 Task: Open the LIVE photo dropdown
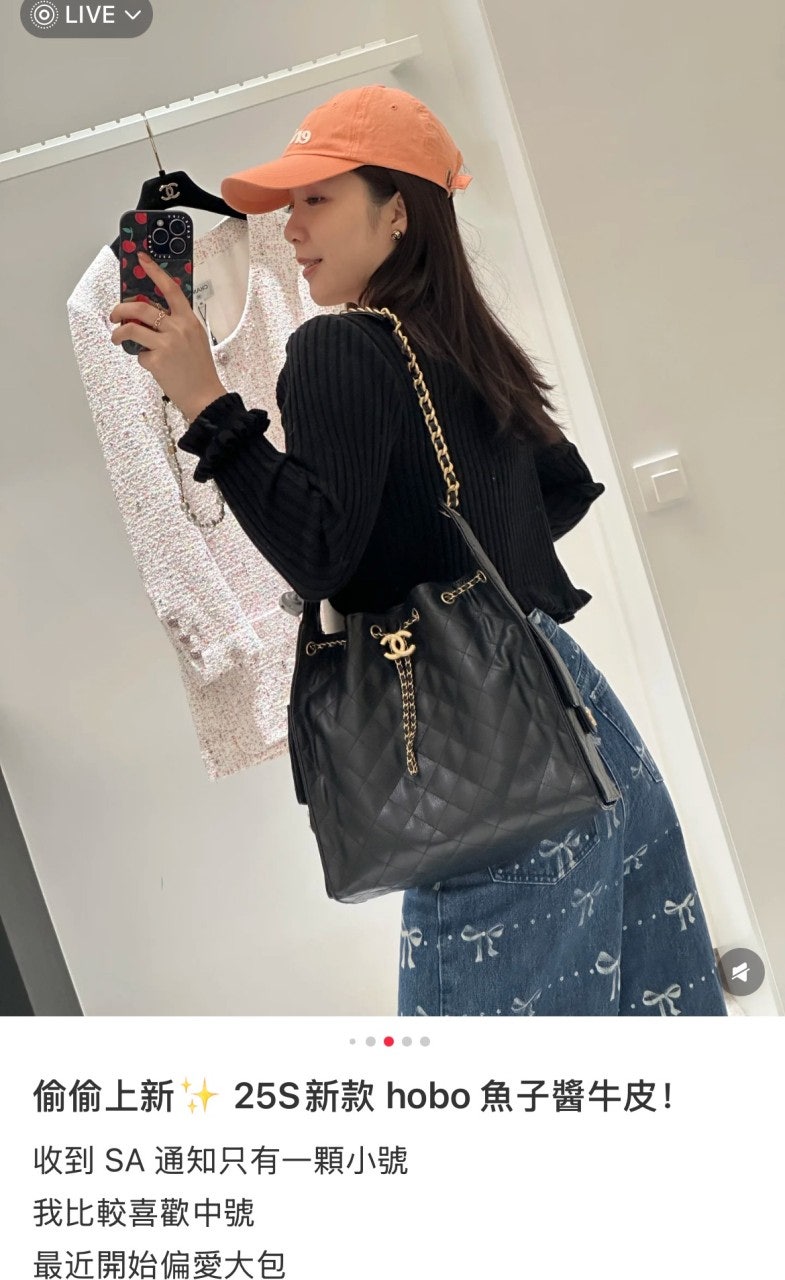tap(86, 16)
